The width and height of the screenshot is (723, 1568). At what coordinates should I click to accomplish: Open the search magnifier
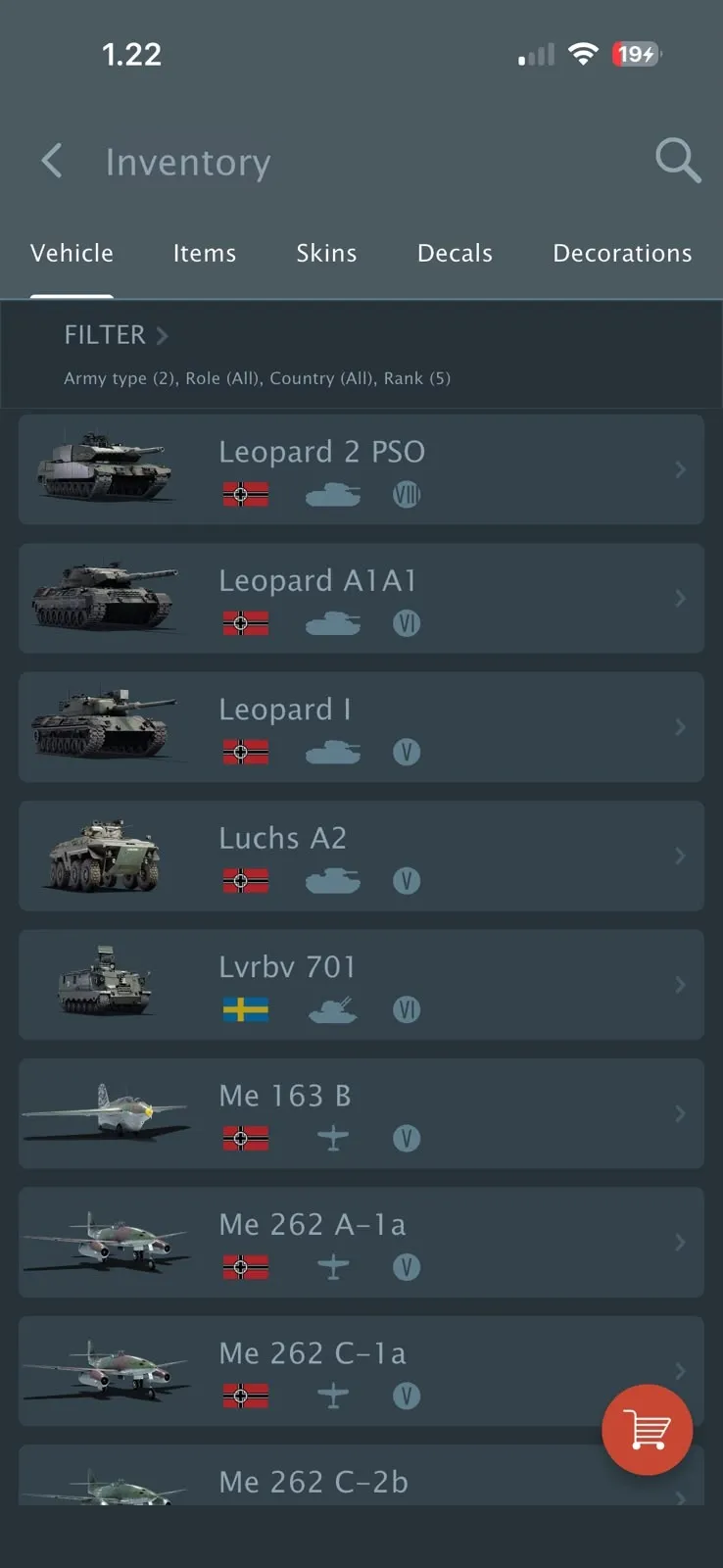coord(678,160)
